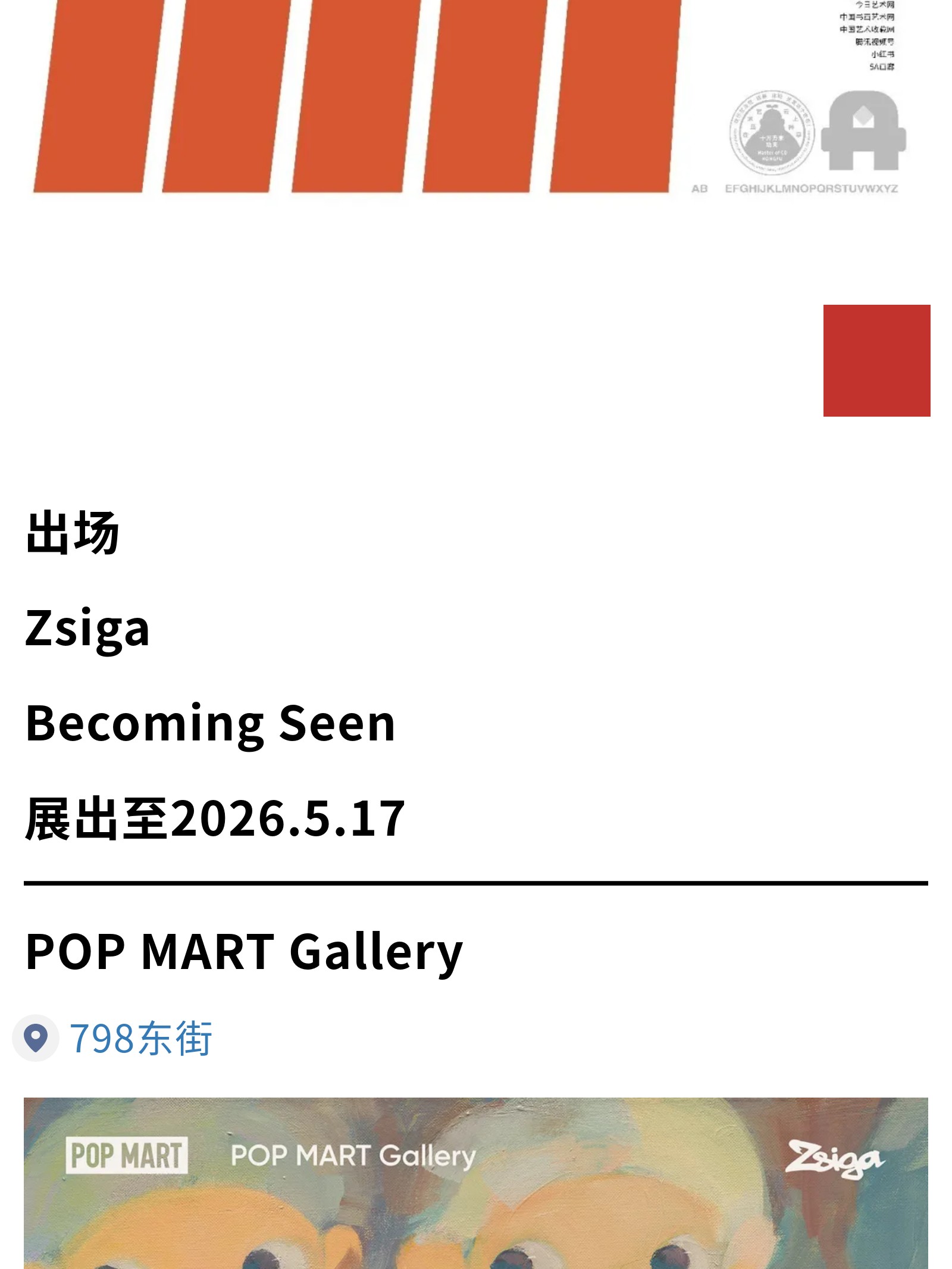
Task: View the POP MART Gallery Zsiga poster image
Action: (x=476, y=1183)
